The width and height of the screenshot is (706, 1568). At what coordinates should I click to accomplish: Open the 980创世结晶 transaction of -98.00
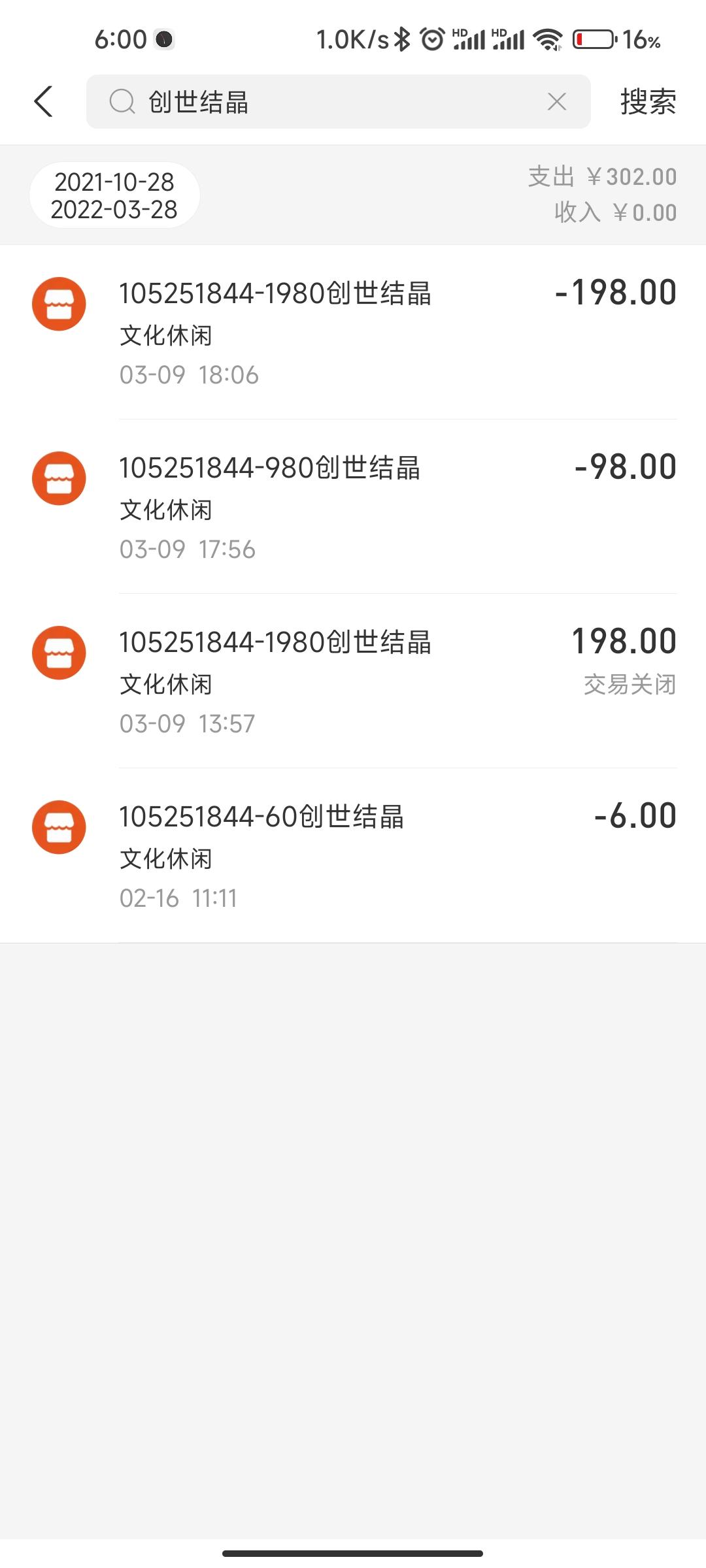click(x=353, y=507)
